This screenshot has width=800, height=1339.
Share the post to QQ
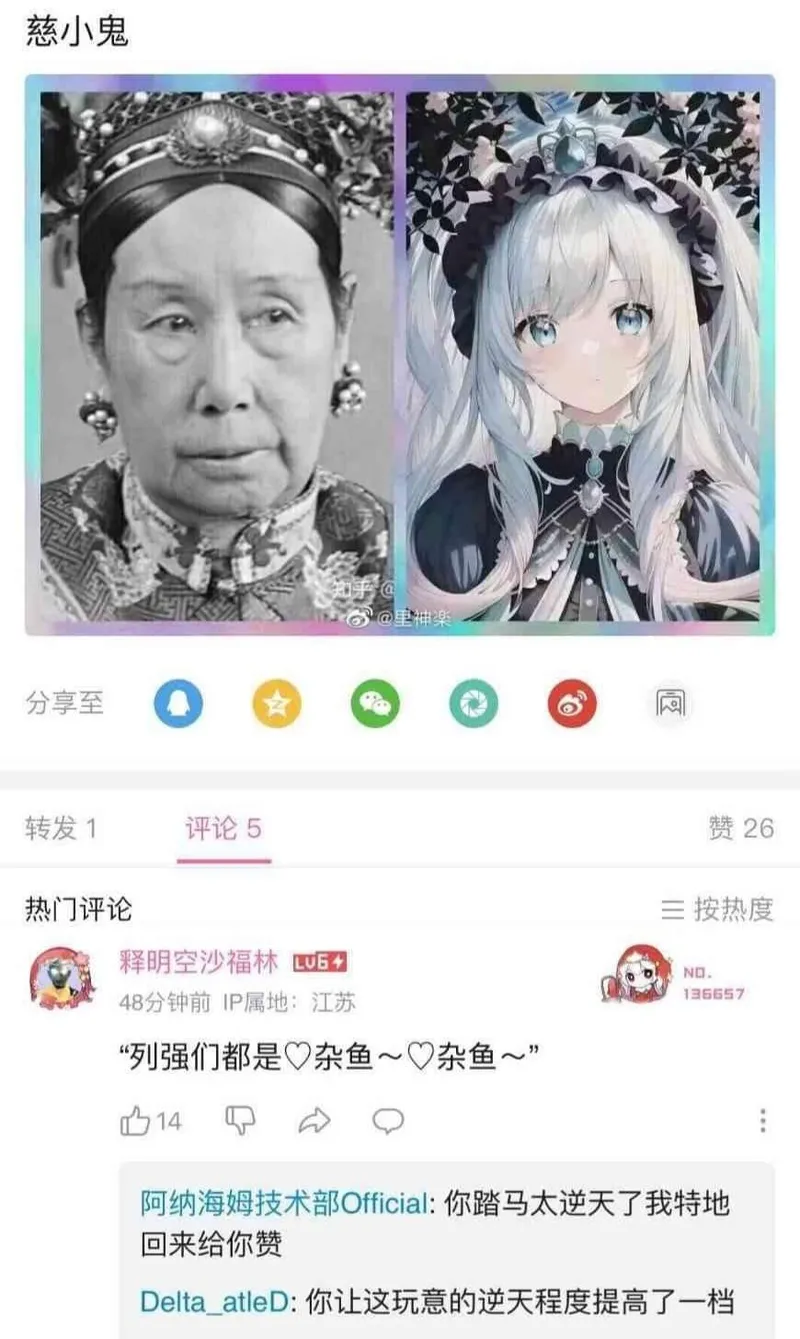click(178, 703)
